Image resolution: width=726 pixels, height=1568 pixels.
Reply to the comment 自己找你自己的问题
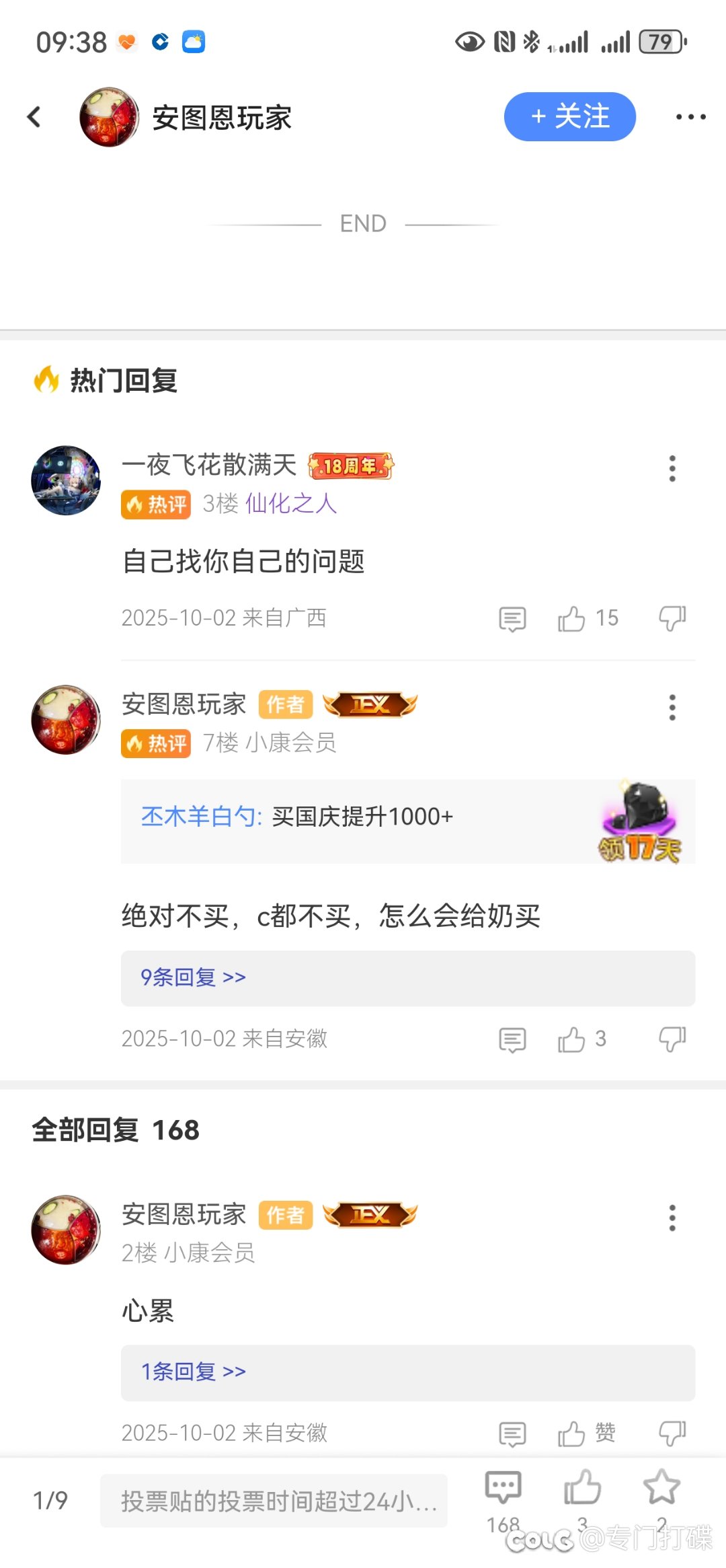(512, 618)
